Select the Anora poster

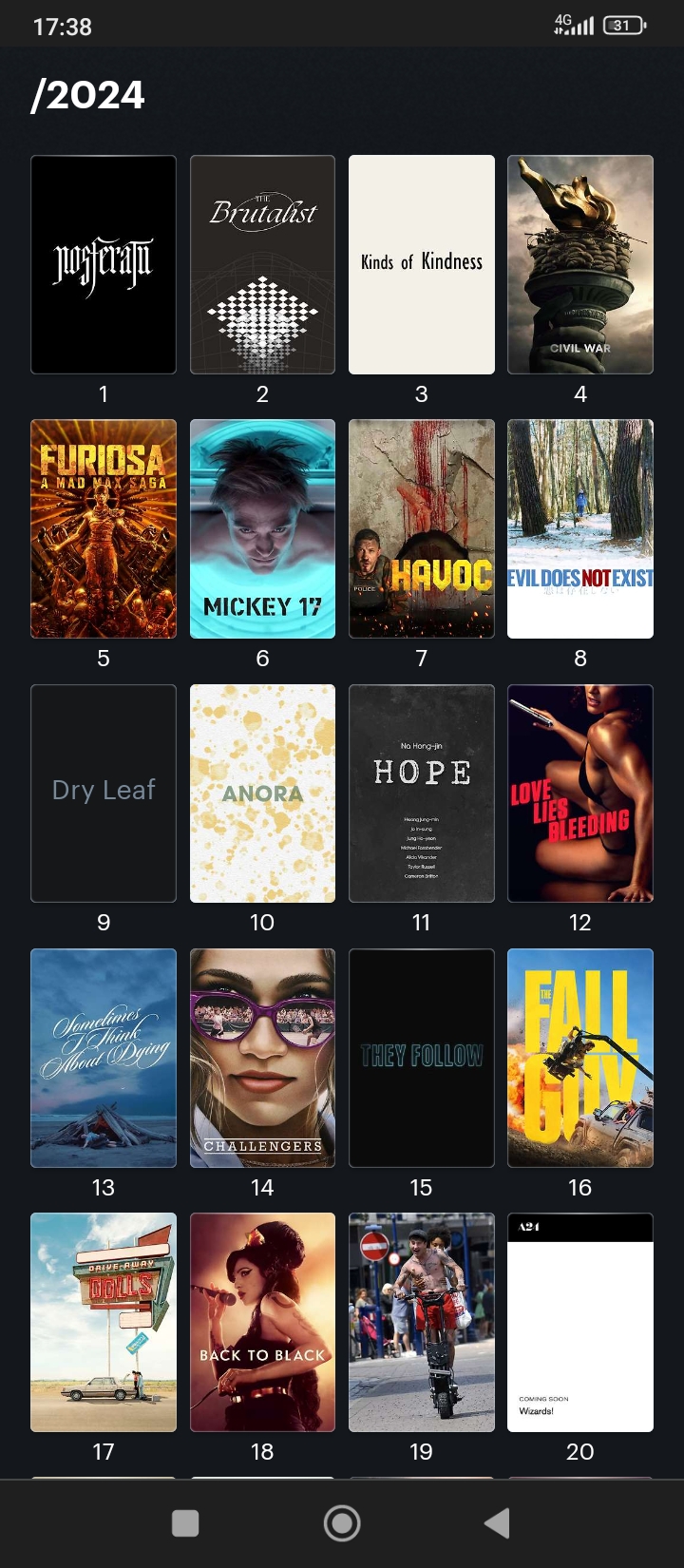click(262, 793)
